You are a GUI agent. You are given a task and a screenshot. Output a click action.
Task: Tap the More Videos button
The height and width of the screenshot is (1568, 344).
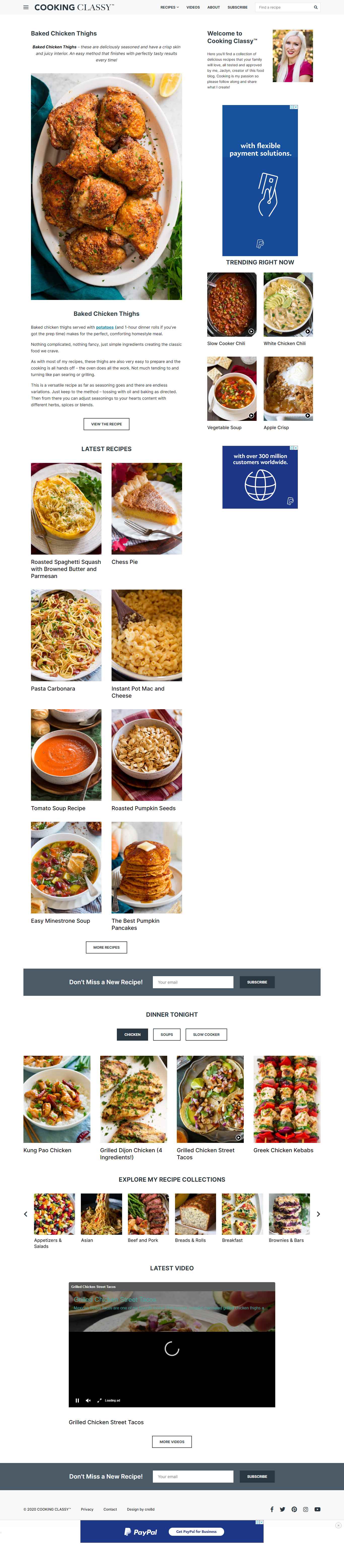(x=172, y=1441)
